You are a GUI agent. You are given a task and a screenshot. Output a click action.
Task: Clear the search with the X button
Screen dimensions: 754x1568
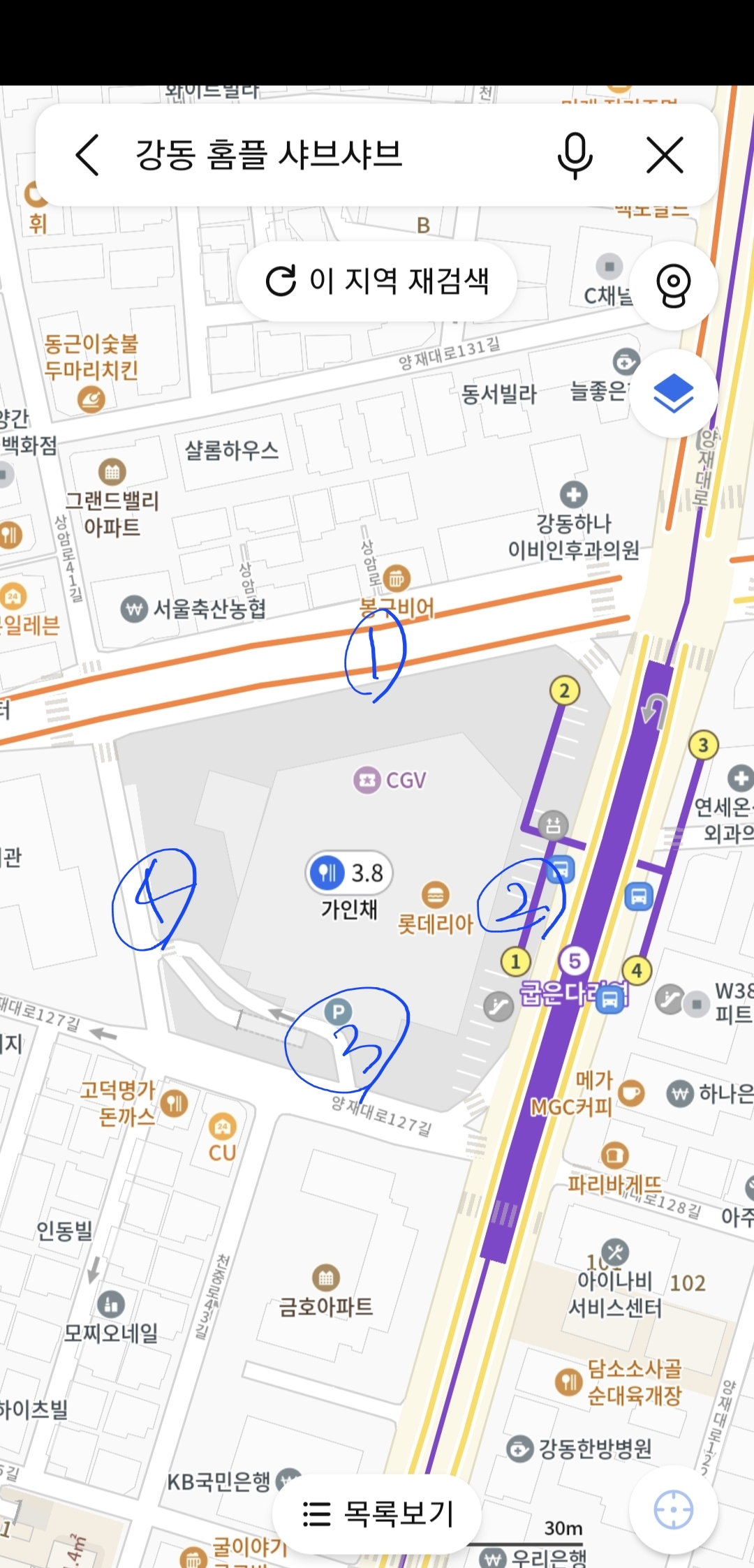pos(665,155)
